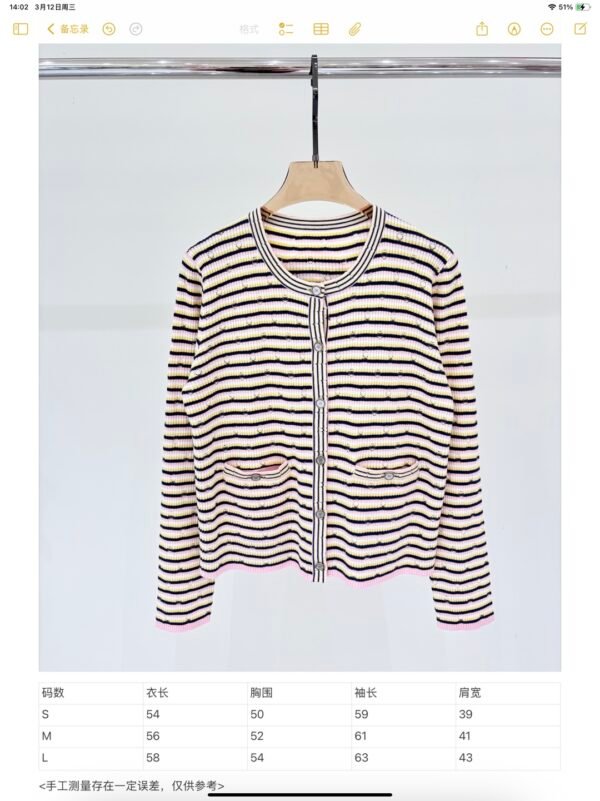Undo the last edit
This screenshot has width=600, height=801.
pos(109,30)
